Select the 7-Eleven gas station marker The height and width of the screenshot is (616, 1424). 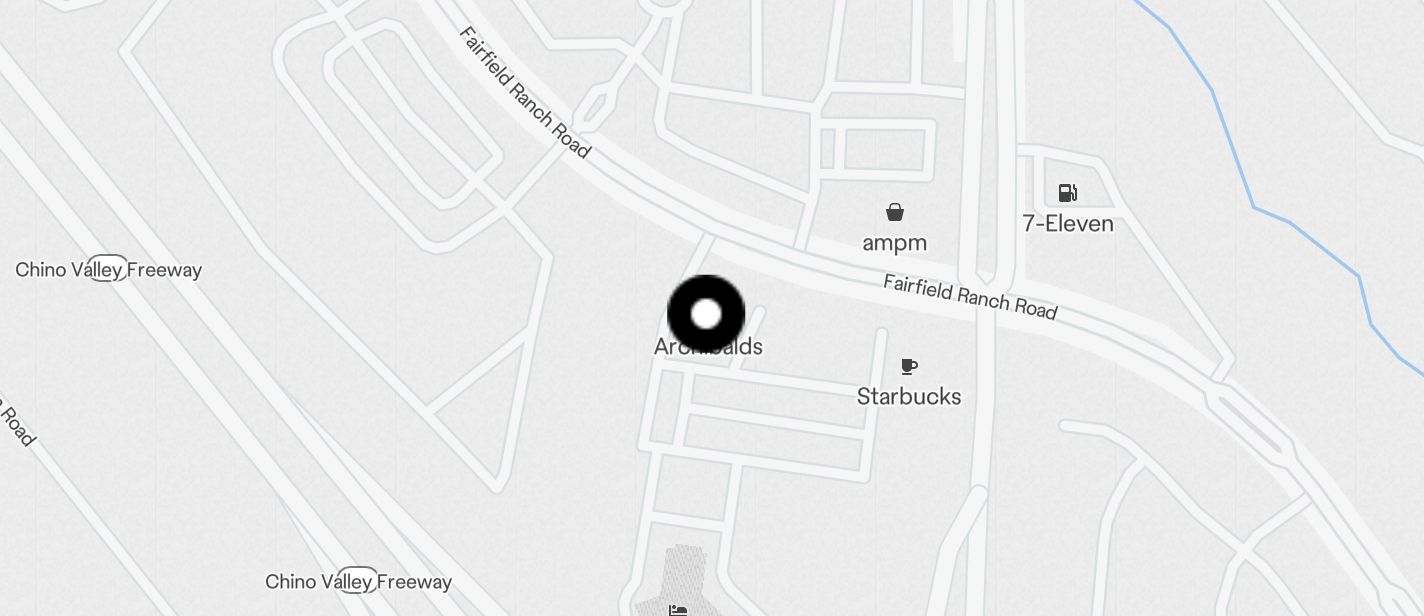pos(1067,194)
